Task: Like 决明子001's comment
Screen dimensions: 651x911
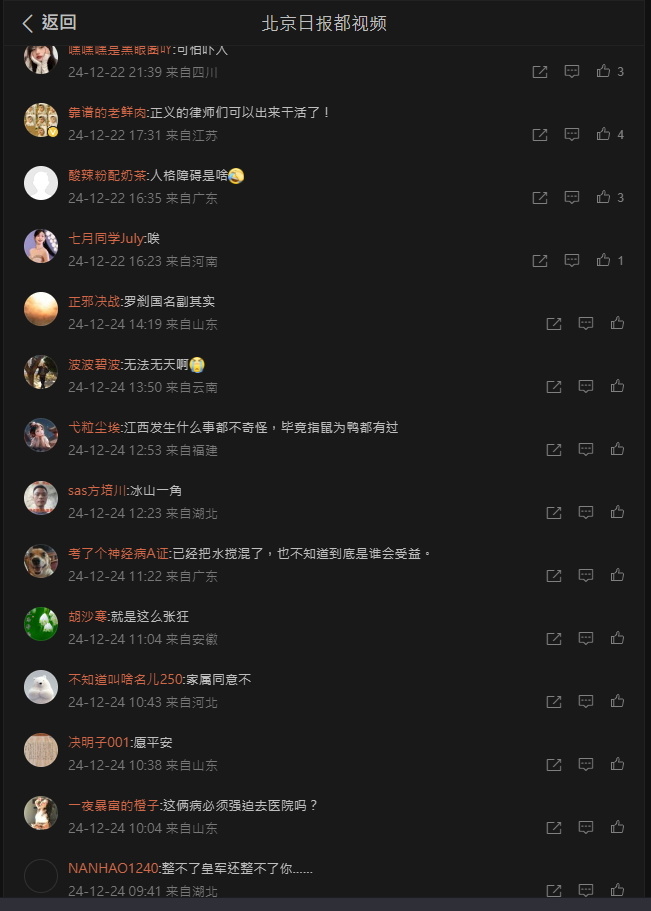Action: [x=617, y=765]
